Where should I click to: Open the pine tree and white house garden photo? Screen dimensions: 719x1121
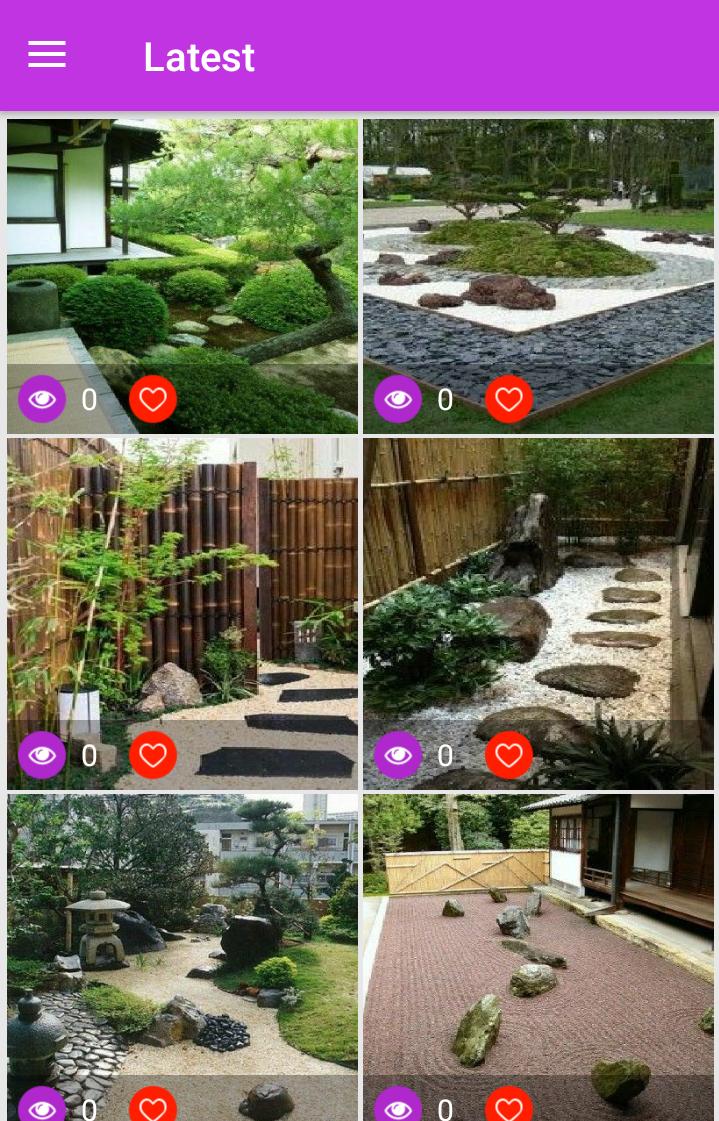click(x=182, y=250)
